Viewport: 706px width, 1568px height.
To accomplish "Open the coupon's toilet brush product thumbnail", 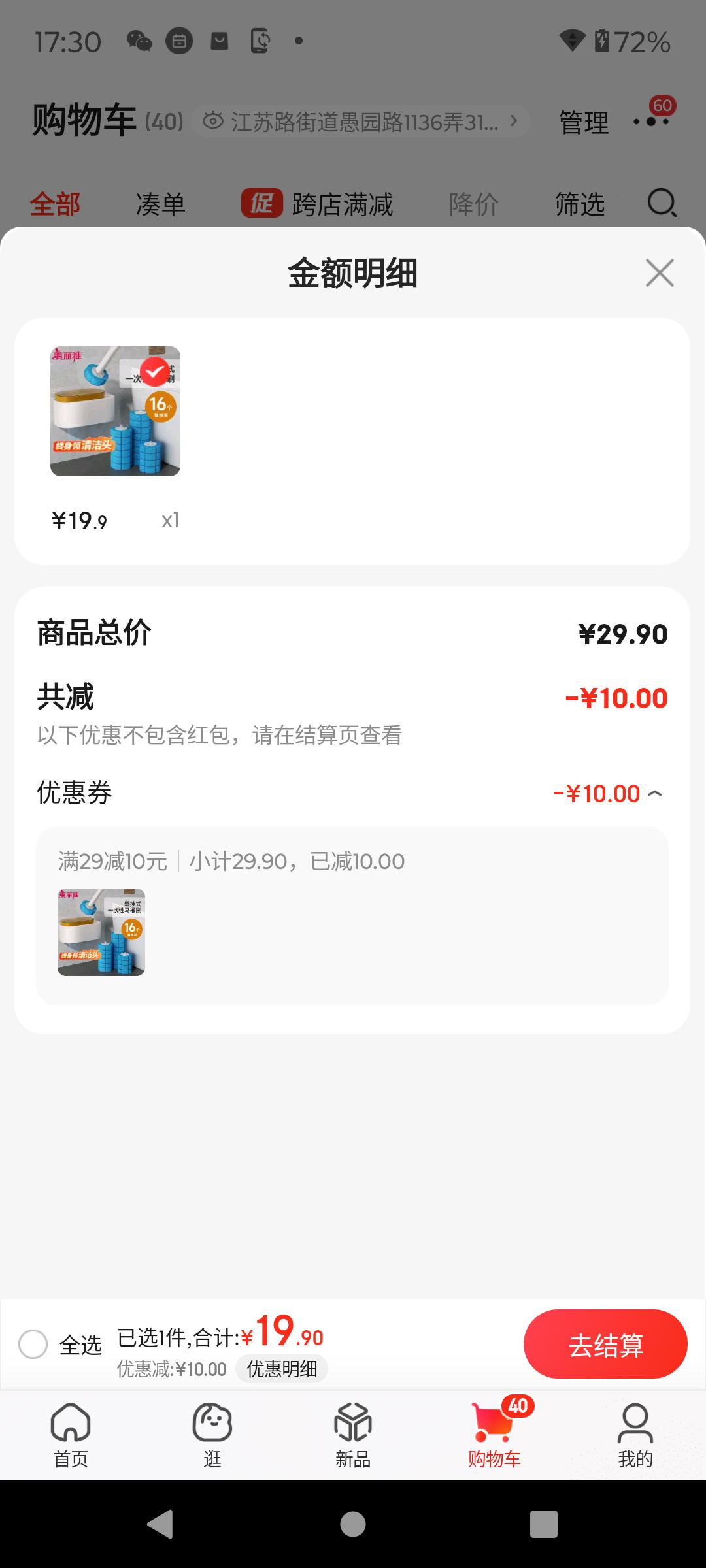I will coord(101,932).
